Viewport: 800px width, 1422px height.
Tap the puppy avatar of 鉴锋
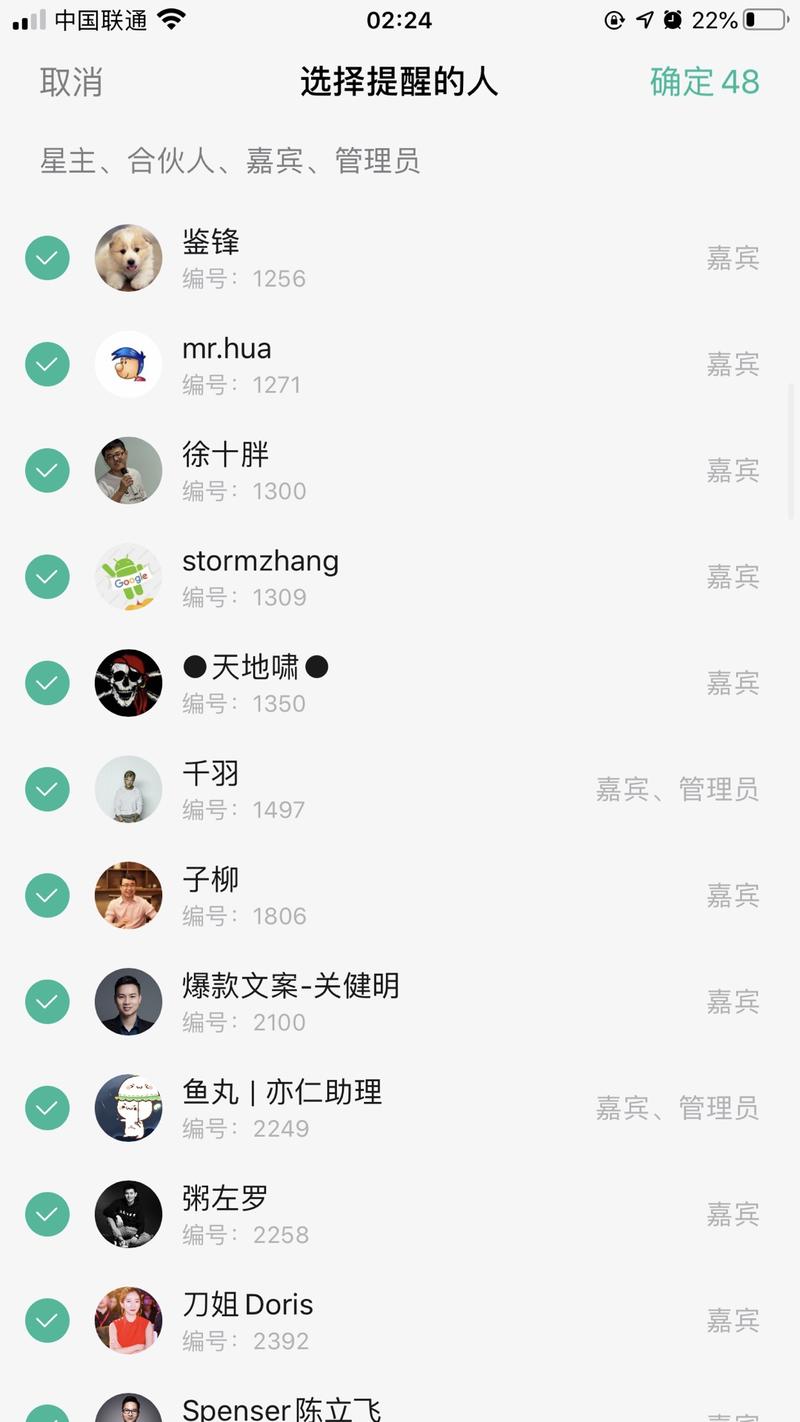[x=128, y=258]
